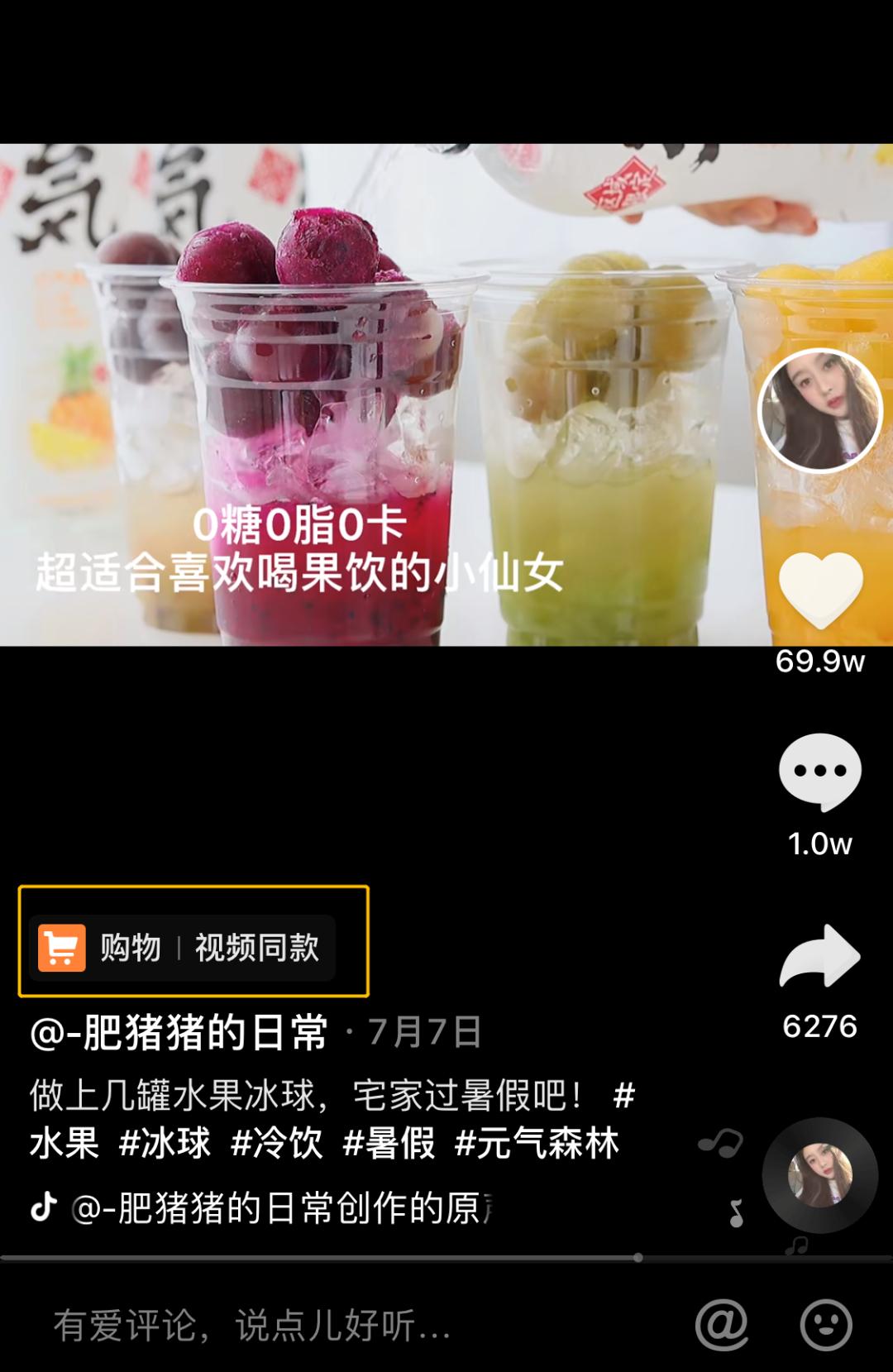
Task: Open the emoji picker smiley
Action: pos(825,1325)
